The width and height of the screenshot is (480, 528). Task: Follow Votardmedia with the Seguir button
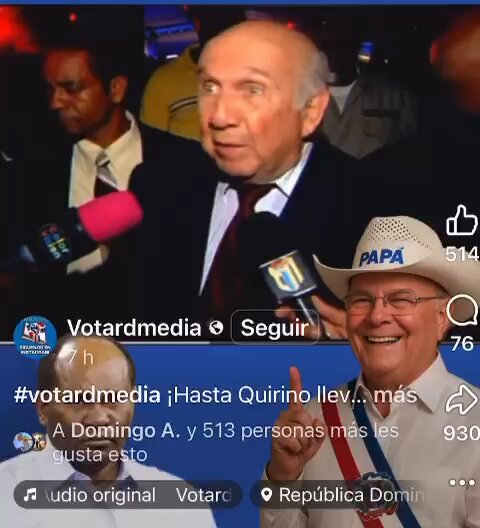(275, 328)
